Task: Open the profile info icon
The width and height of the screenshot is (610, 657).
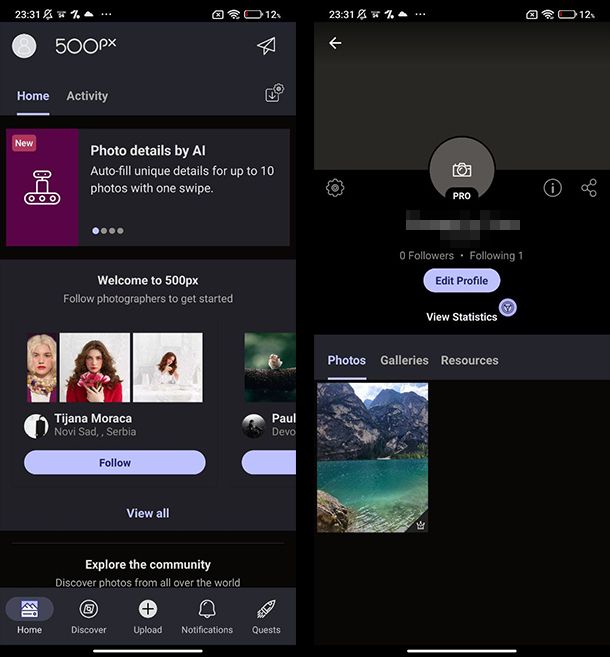Action: (x=552, y=188)
